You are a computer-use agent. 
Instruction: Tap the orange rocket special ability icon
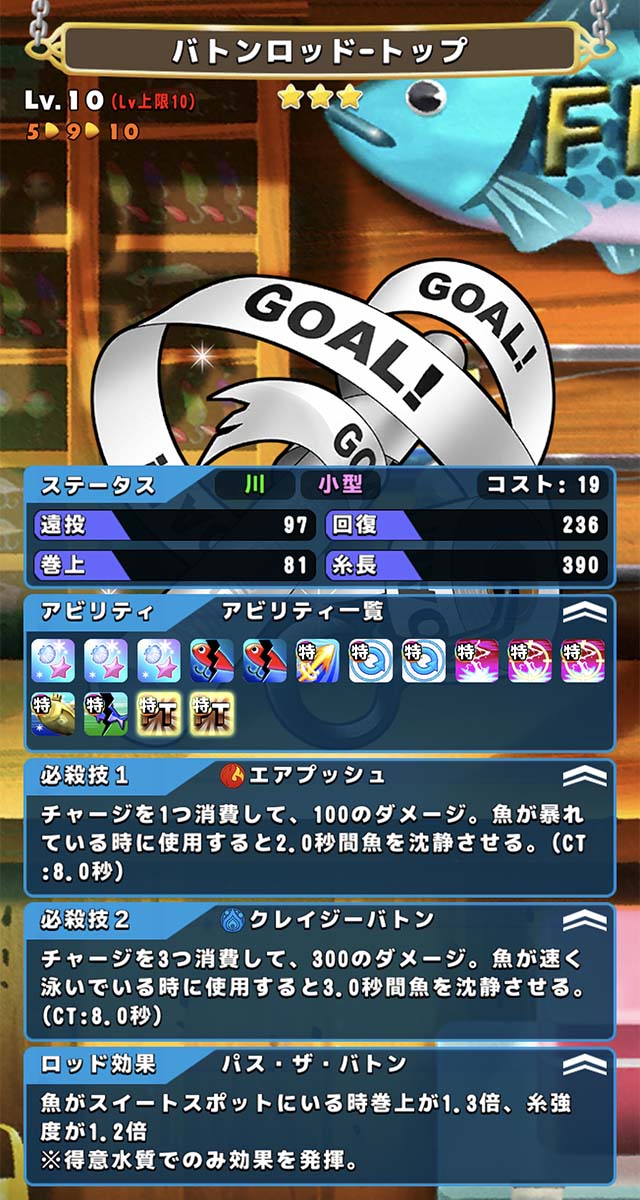(318, 661)
